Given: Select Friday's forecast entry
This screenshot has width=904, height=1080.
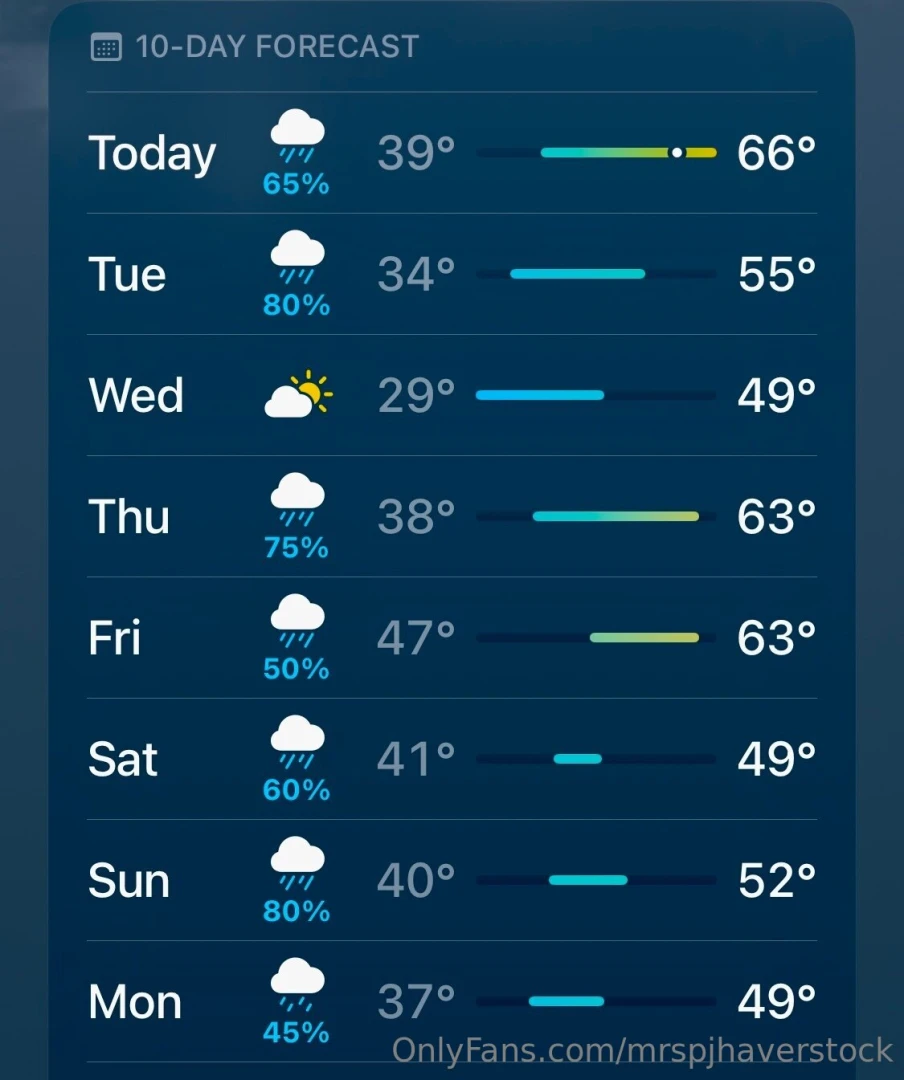Looking at the screenshot, I should [x=450, y=637].
